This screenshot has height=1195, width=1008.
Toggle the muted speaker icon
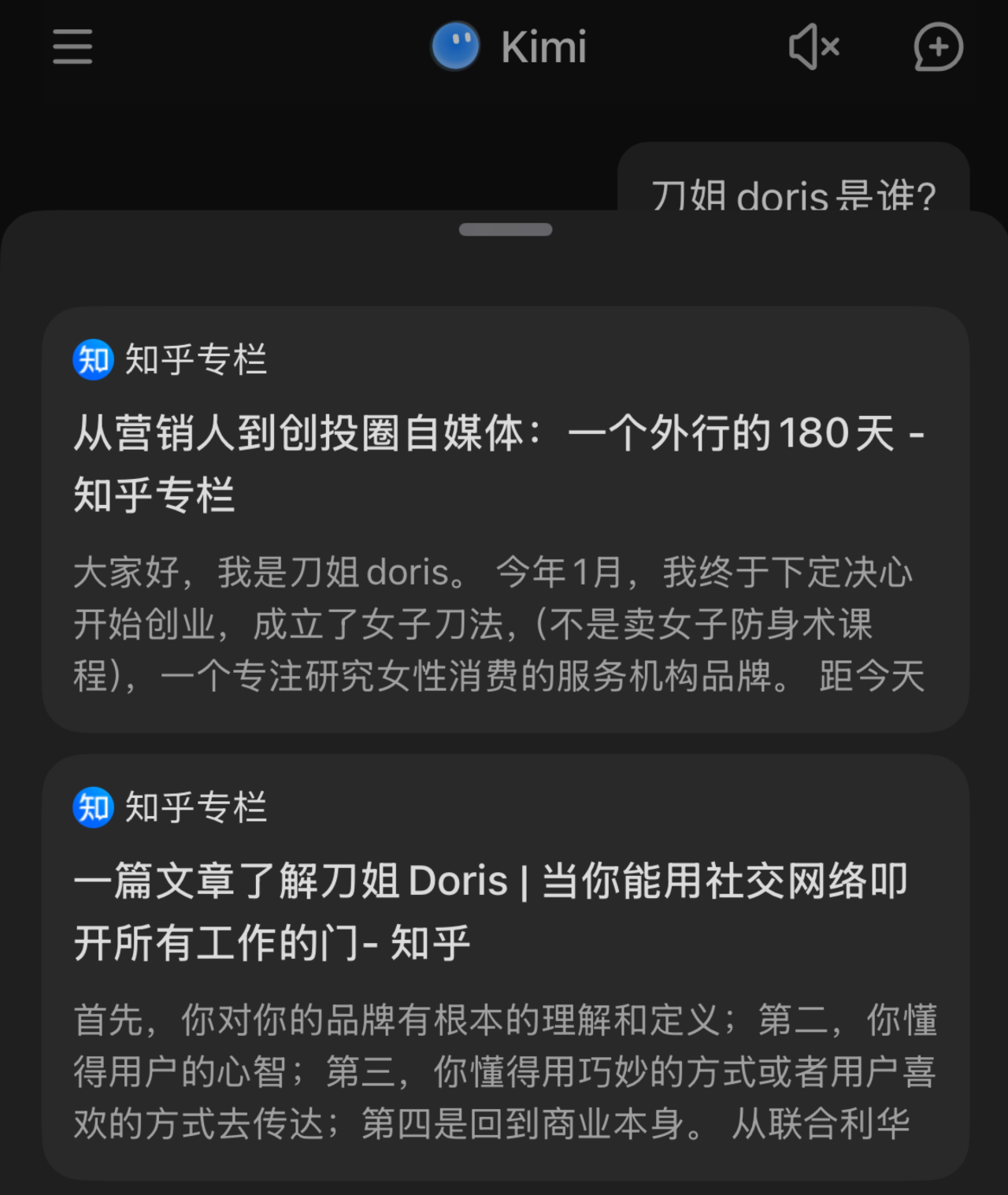[x=814, y=47]
